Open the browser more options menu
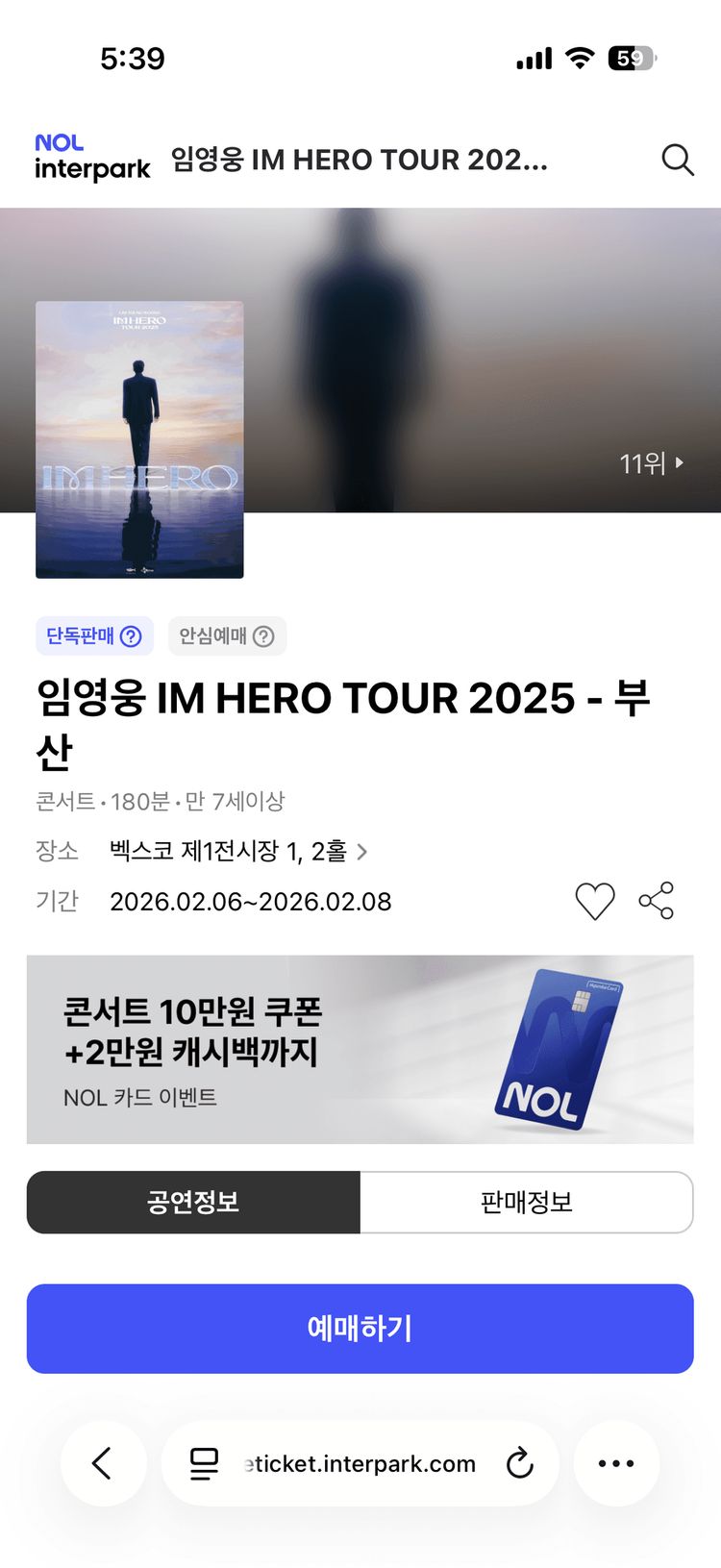 [616, 1463]
